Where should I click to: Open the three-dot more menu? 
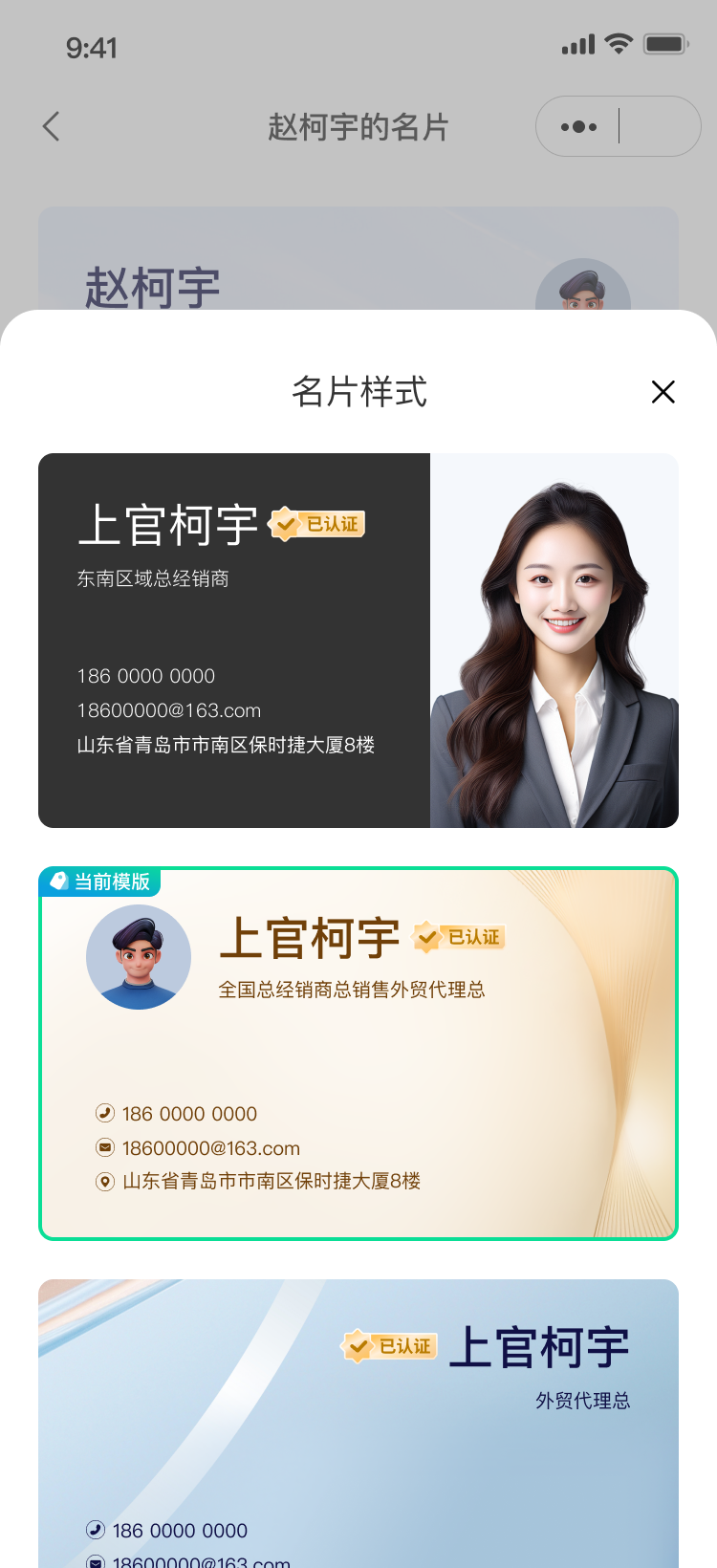click(x=579, y=126)
